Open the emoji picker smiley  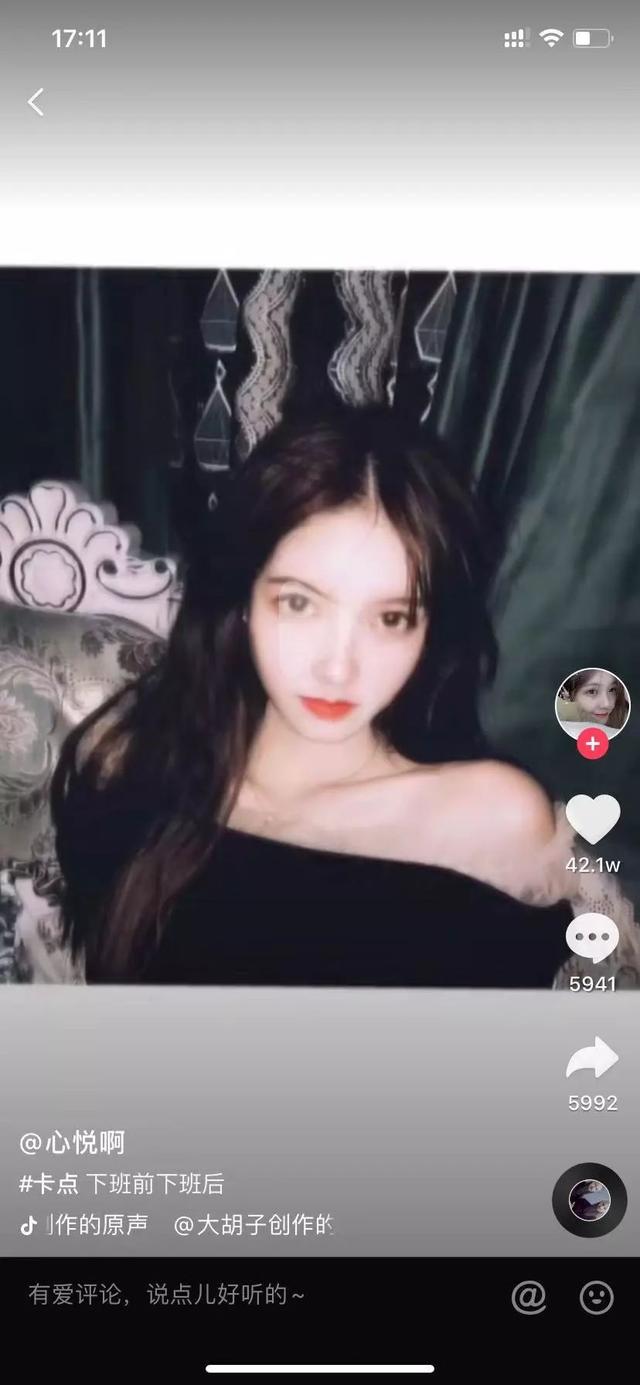(597, 1297)
